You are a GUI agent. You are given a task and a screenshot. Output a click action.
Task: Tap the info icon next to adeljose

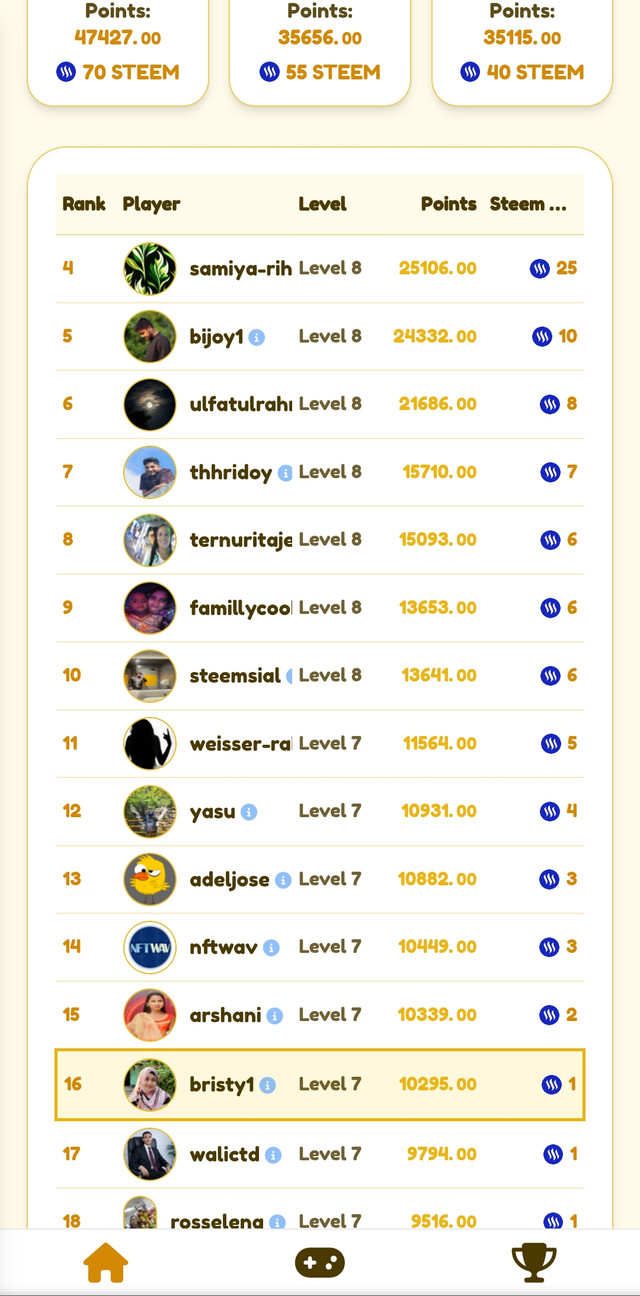click(283, 880)
